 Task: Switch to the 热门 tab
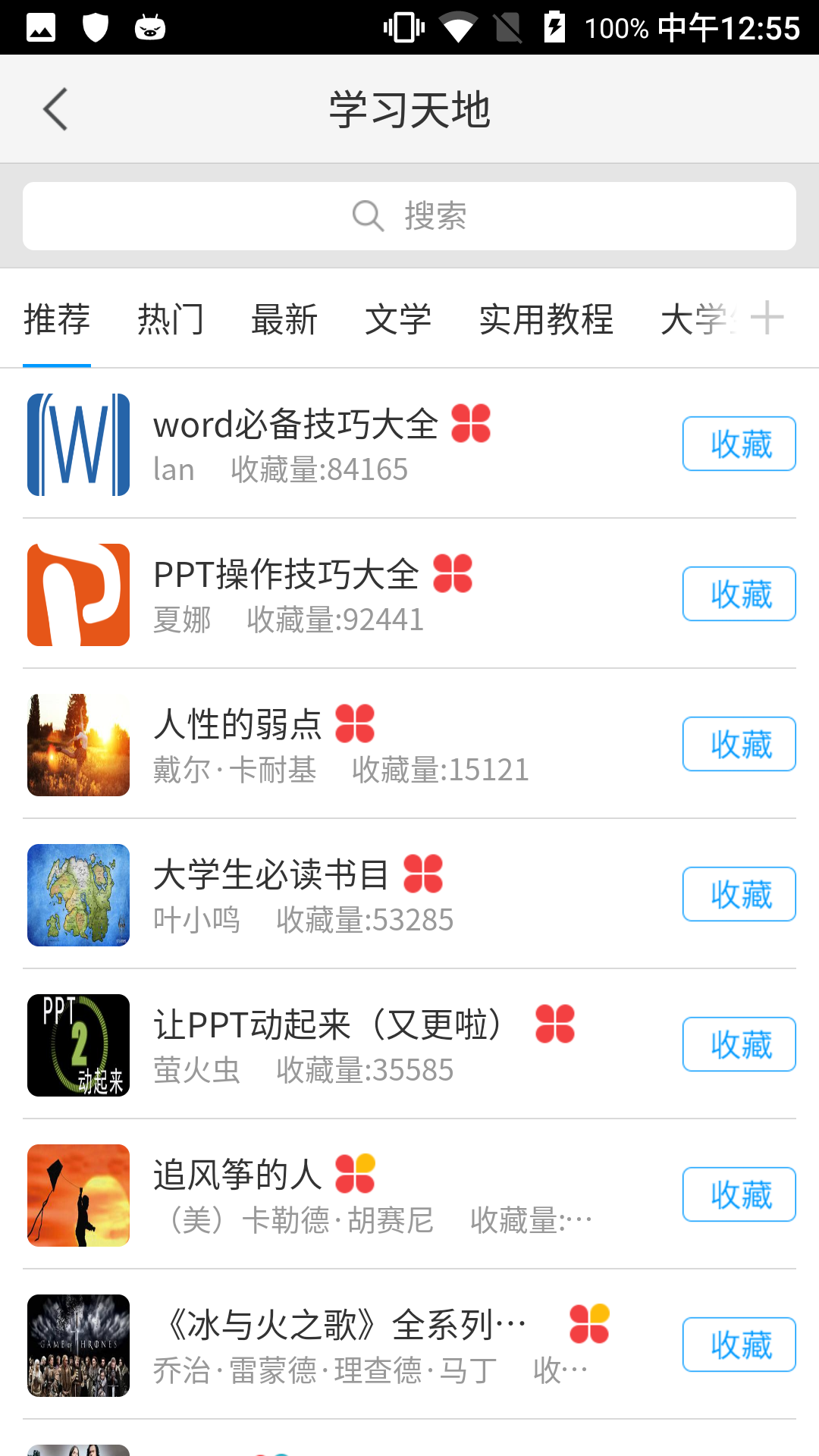coord(171,319)
